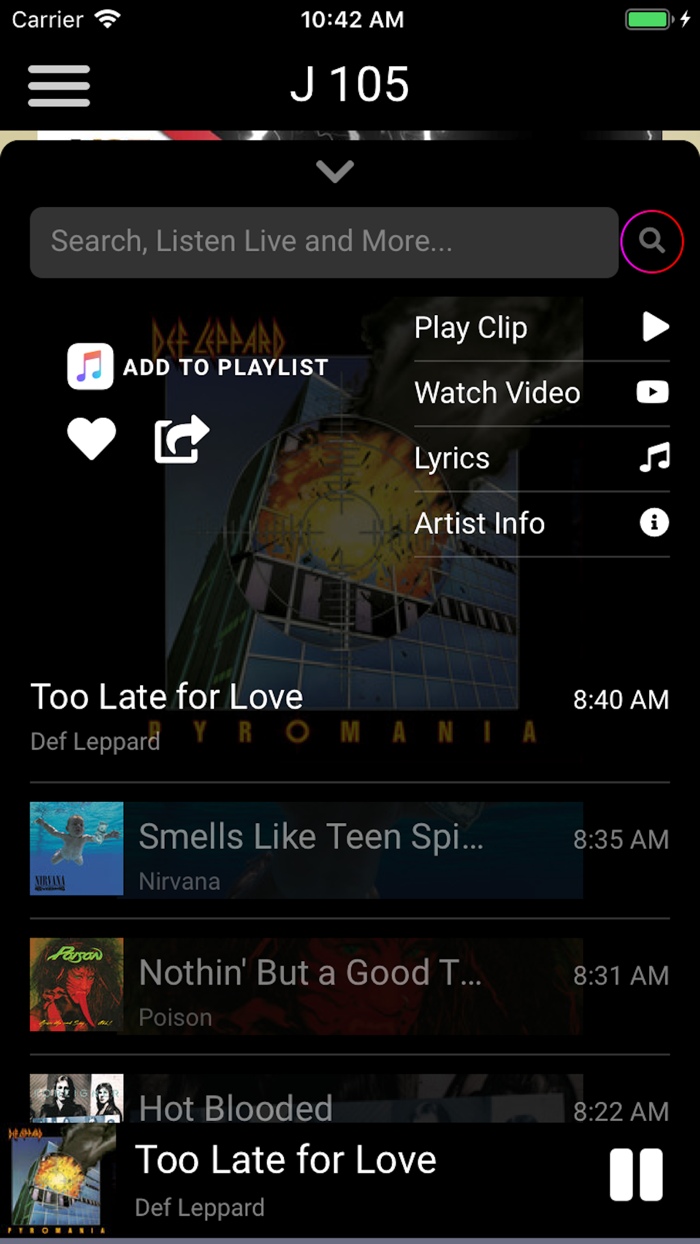
Task: Select Watch Video option
Action: click(542, 393)
